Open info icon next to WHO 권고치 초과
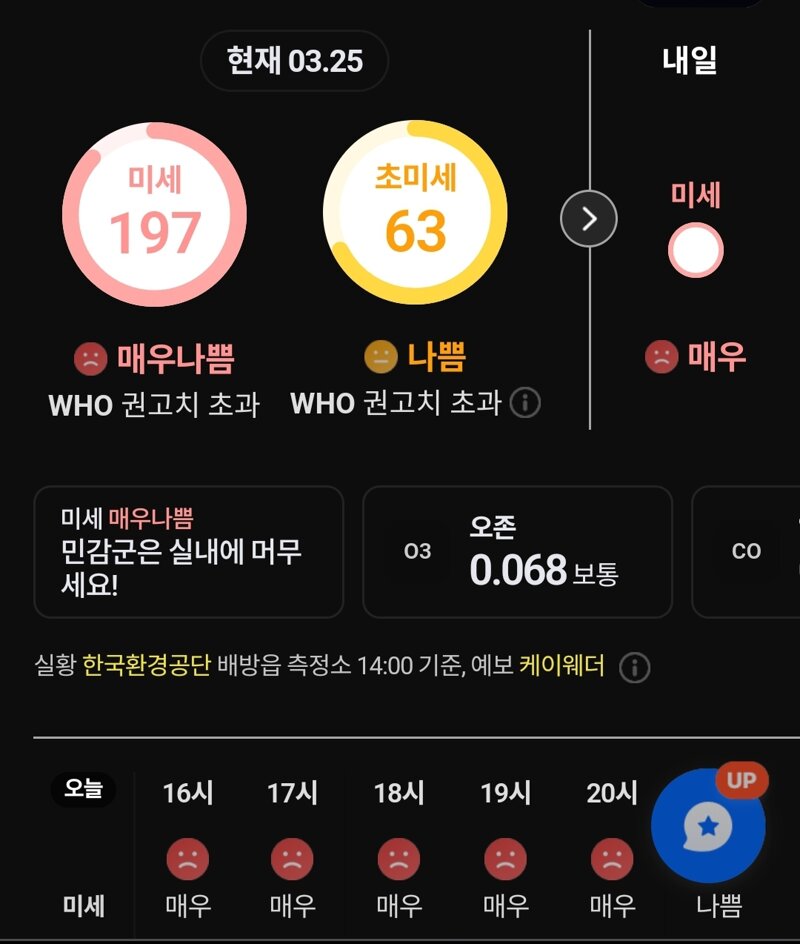 click(525, 403)
